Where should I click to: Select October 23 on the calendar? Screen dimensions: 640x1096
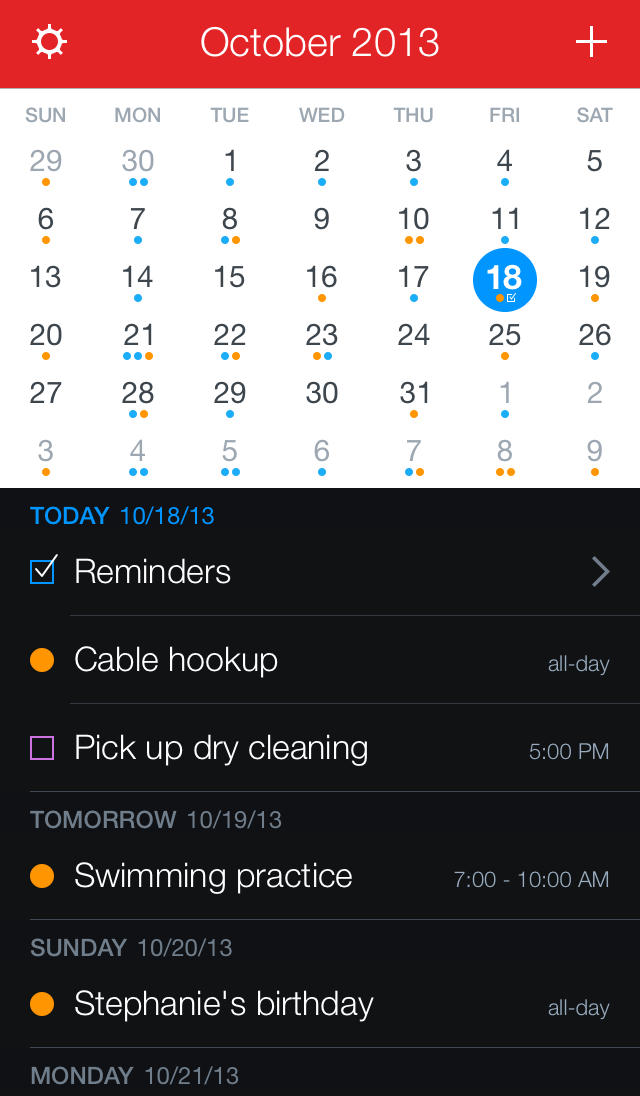click(x=321, y=337)
